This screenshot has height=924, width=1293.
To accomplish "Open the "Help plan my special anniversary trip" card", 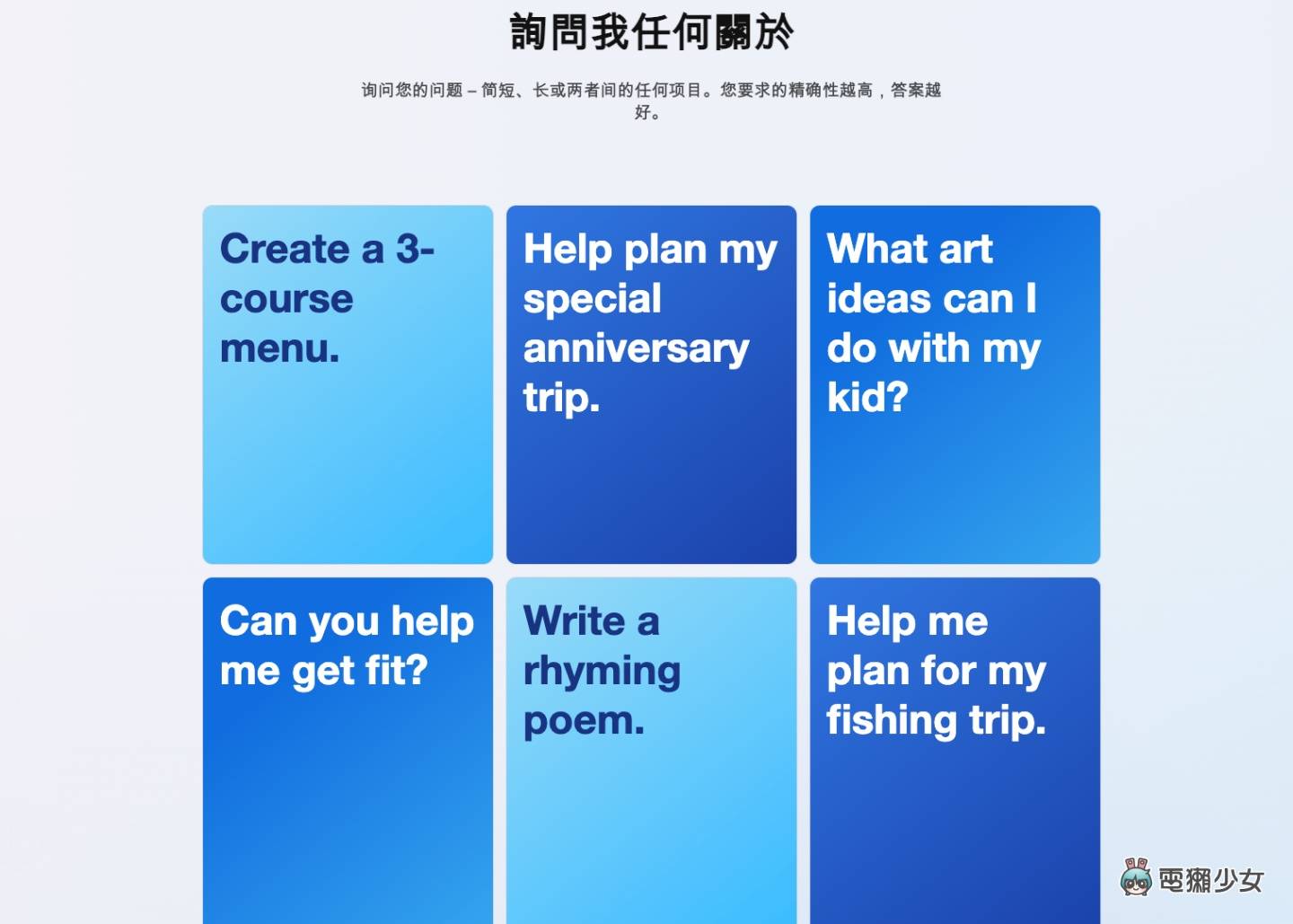I will click(651, 384).
